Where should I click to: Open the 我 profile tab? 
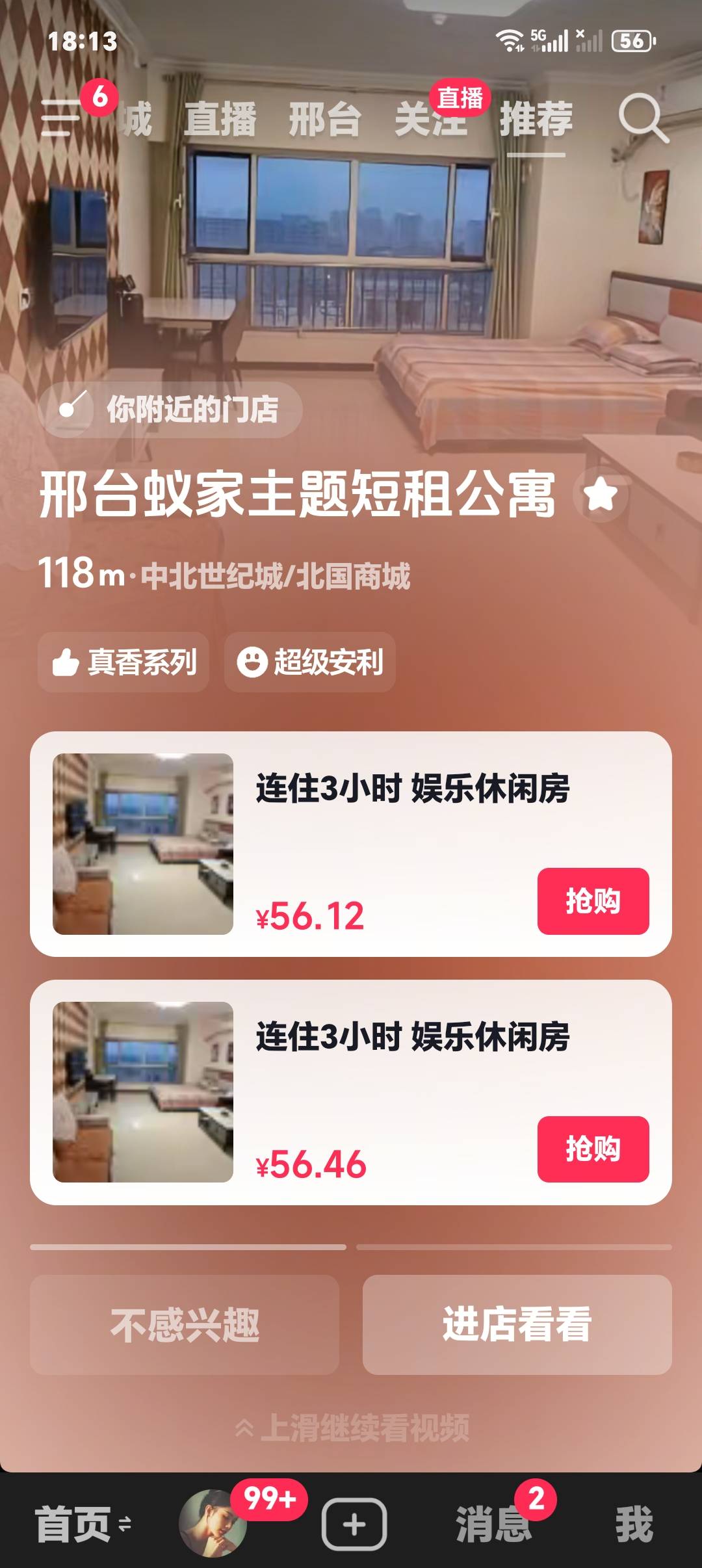[x=634, y=1523]
